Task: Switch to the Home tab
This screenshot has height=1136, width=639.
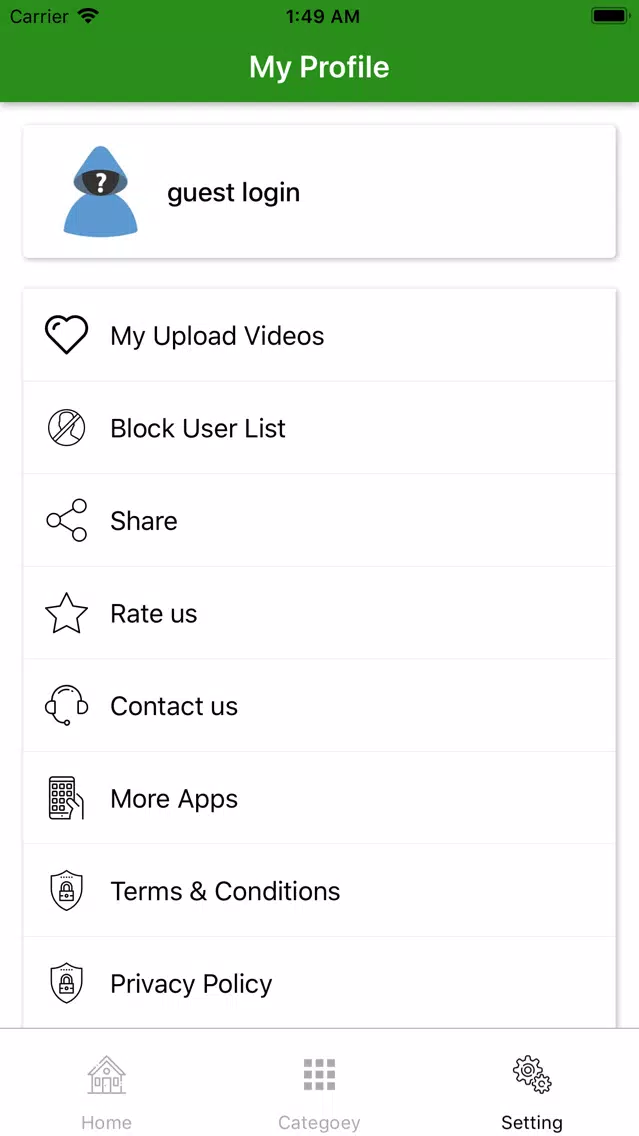Action: point(106,1092)
